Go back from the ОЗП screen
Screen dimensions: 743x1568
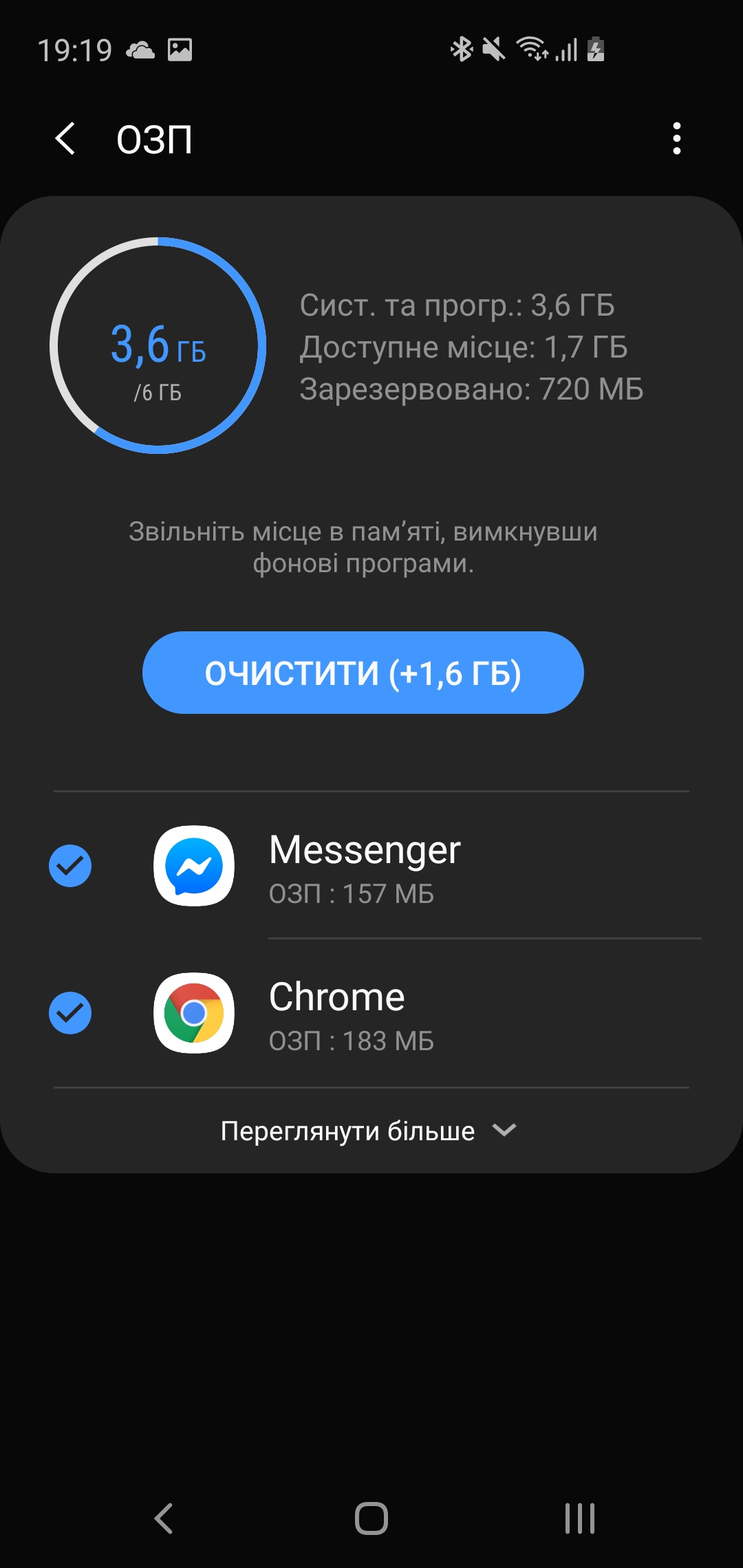(65, 139)
